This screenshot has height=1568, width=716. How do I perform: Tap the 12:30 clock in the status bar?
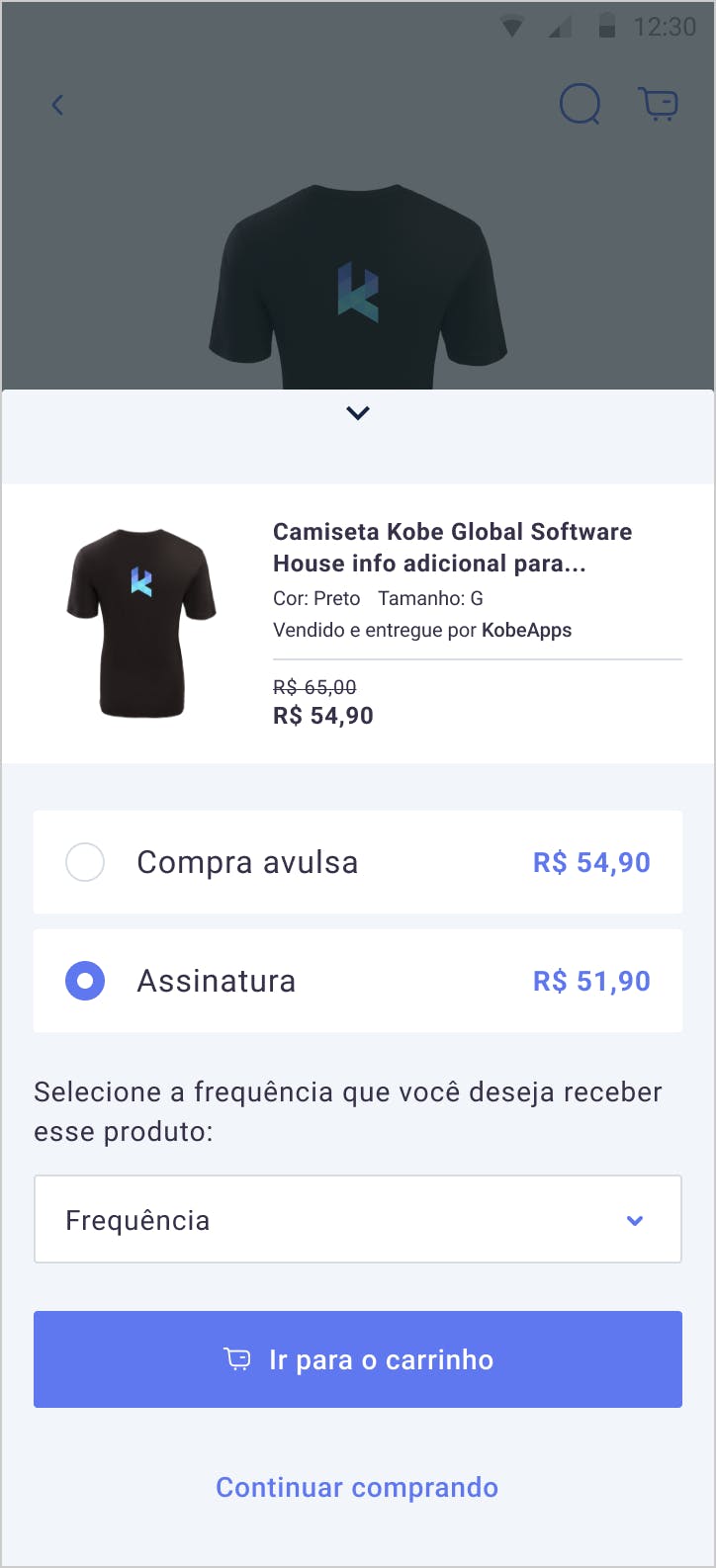click(666, 28)
